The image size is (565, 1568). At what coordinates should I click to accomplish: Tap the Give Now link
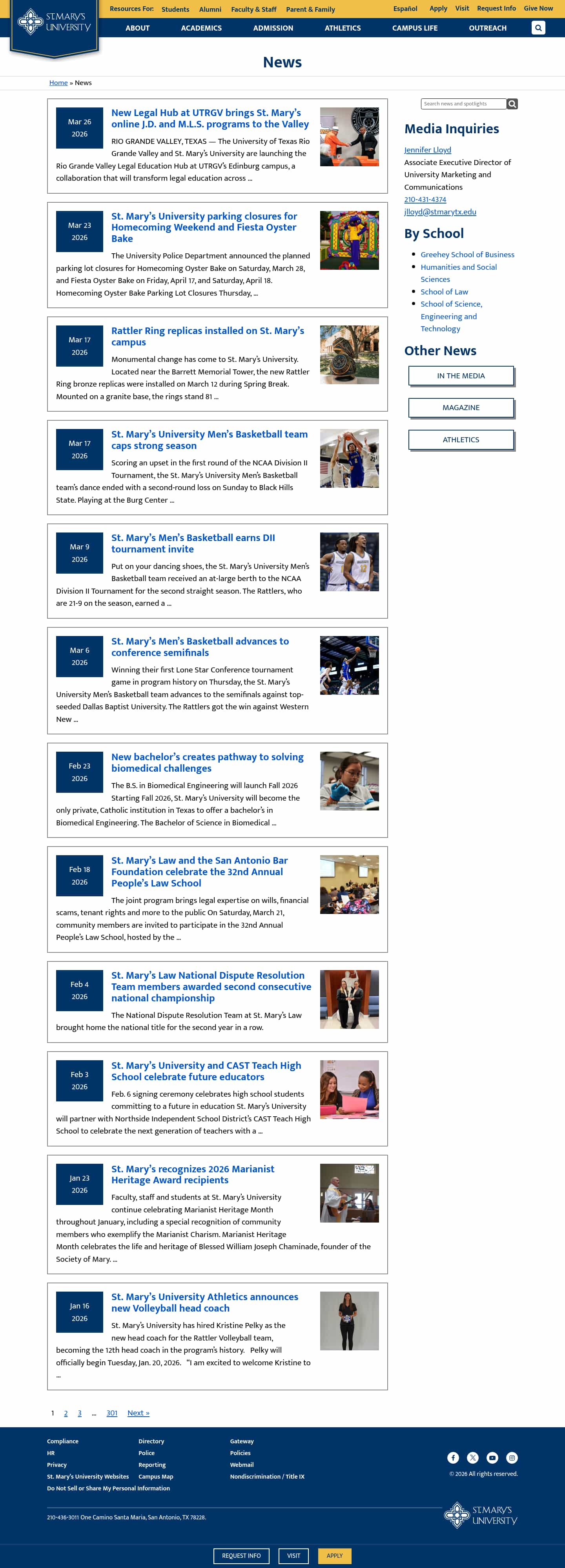tap(538, 9)
